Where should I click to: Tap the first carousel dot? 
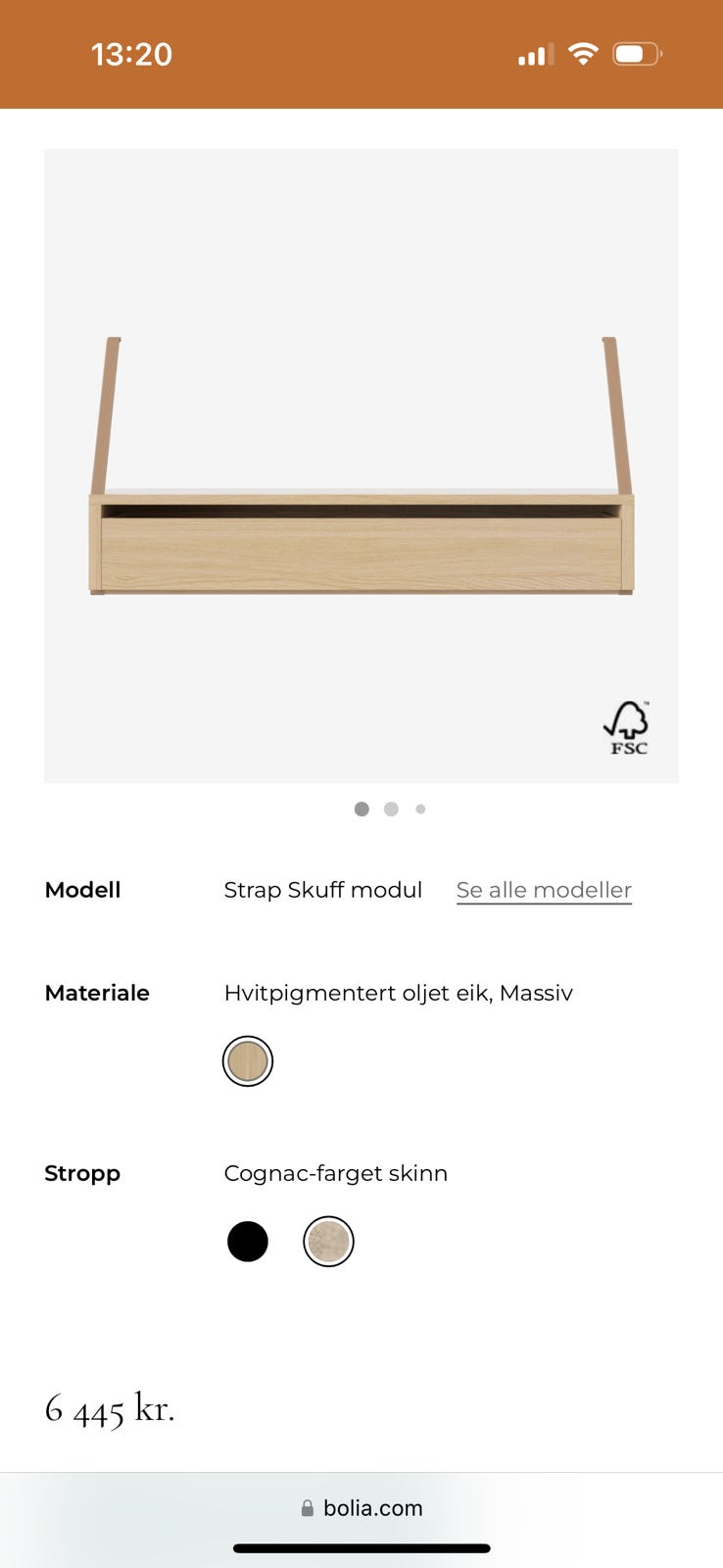pos(361,809)
